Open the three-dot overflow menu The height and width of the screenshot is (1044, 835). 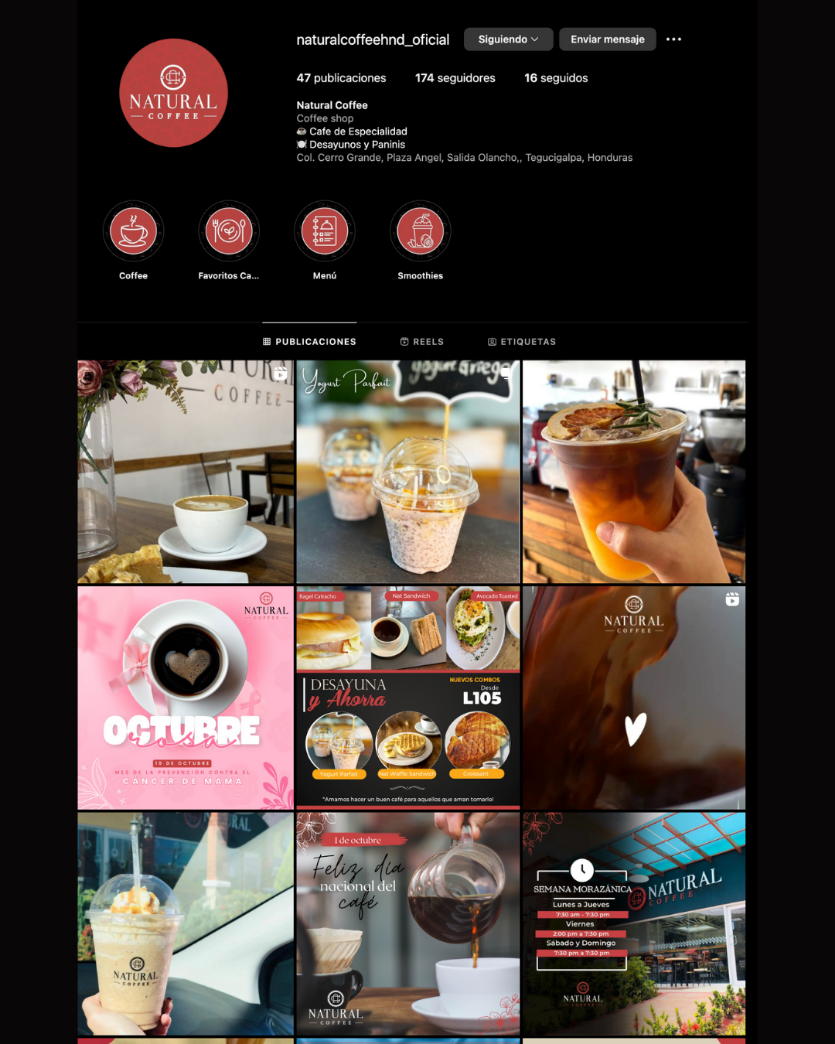(x=673, y=40)
